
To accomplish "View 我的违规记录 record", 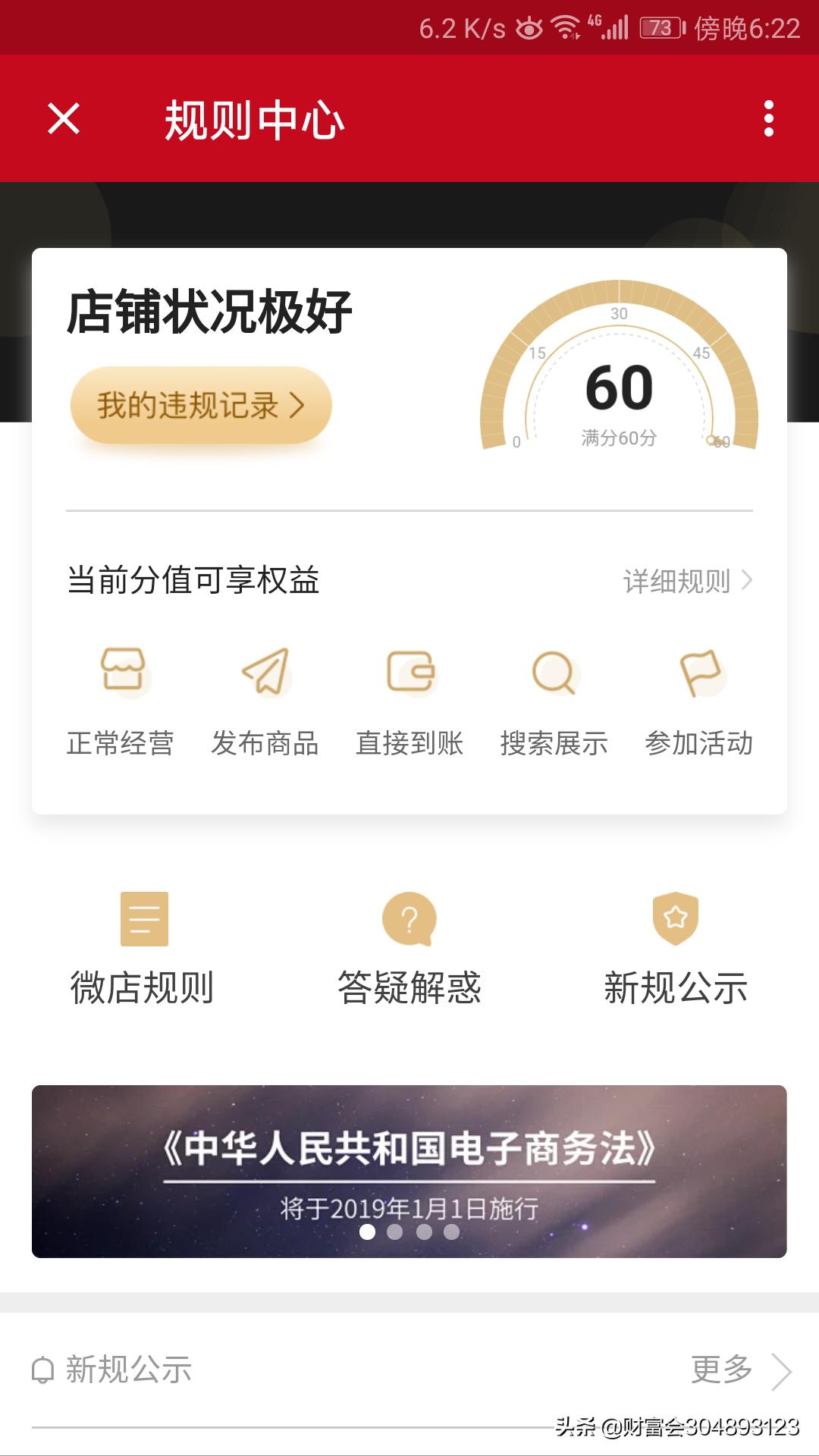I will pyautogui.click(x=201, y=404).
